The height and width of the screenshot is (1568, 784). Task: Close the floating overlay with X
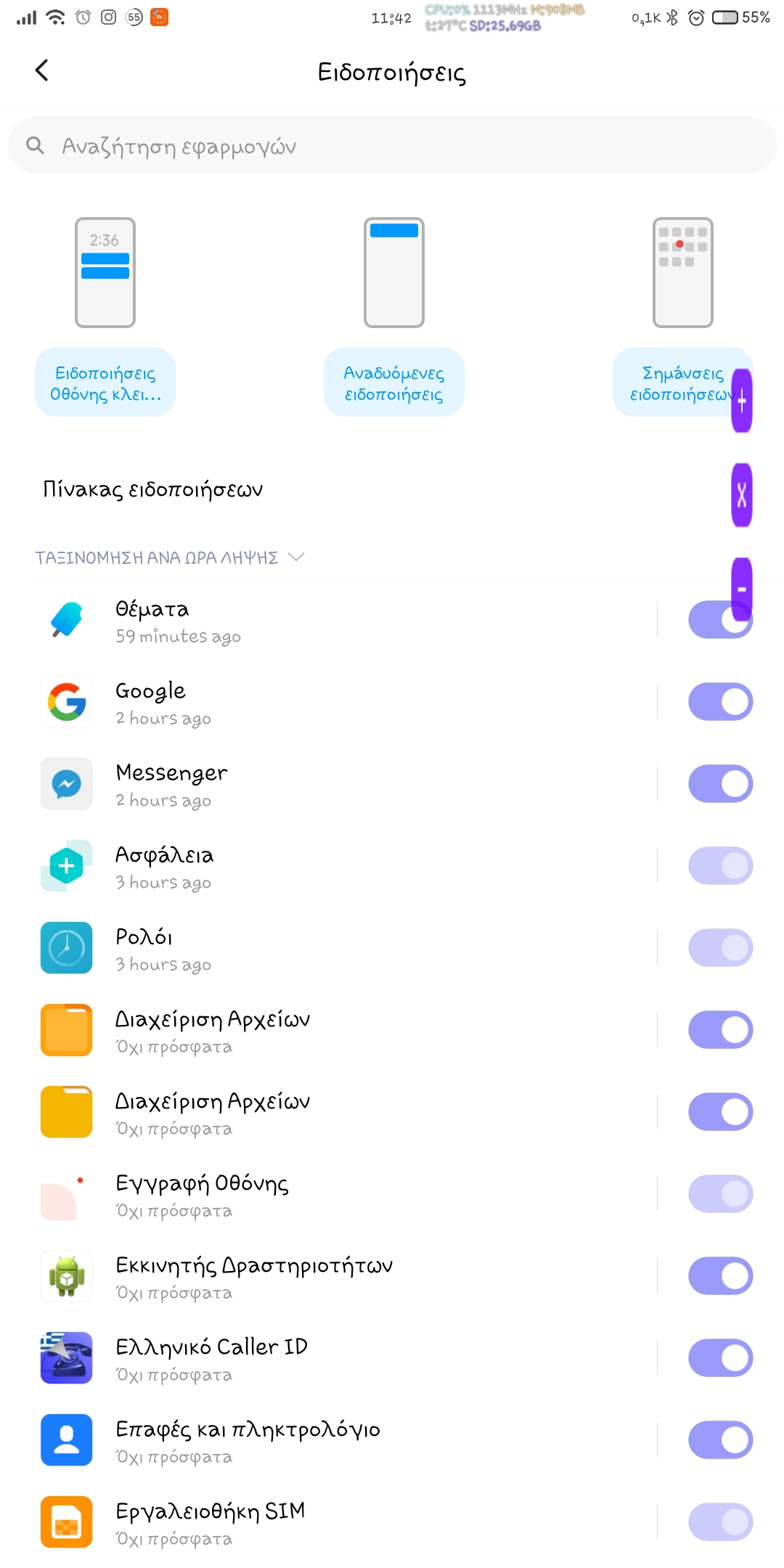pyautogui.click(x=742, y=495)
